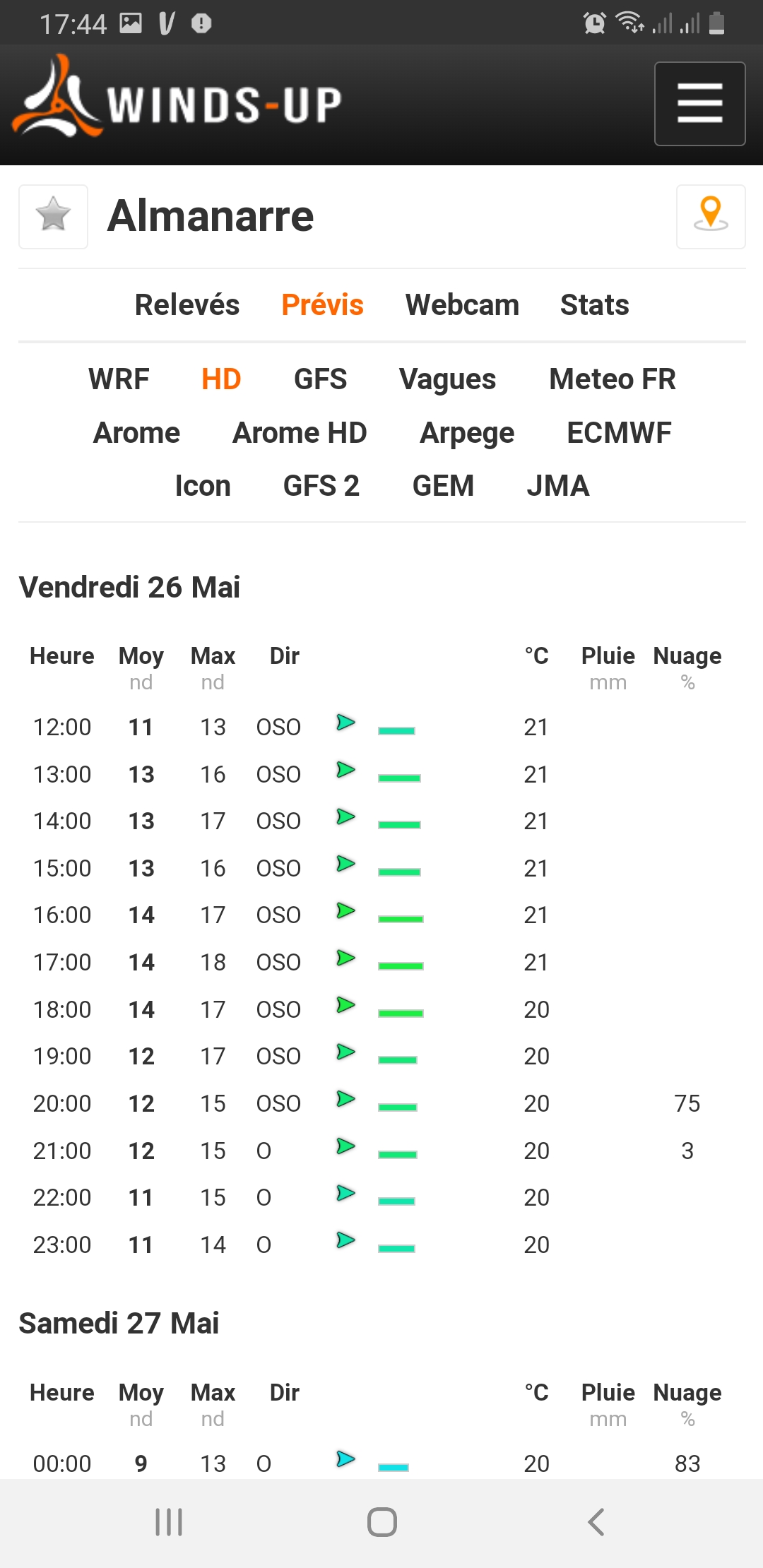
Task: Select the JMA model
Action: (558, 486)
